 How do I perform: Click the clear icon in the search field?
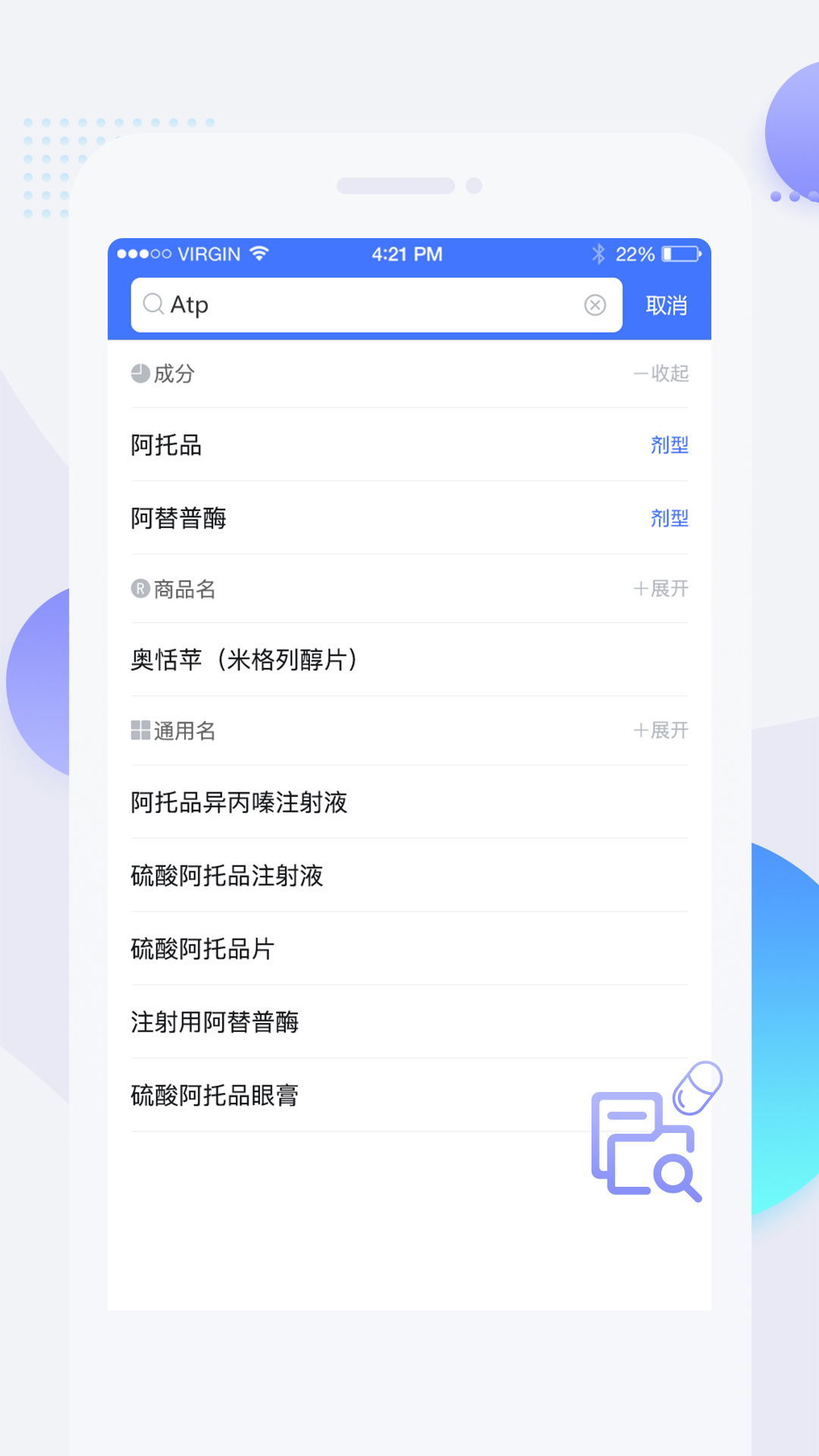[x=596, y=305]
